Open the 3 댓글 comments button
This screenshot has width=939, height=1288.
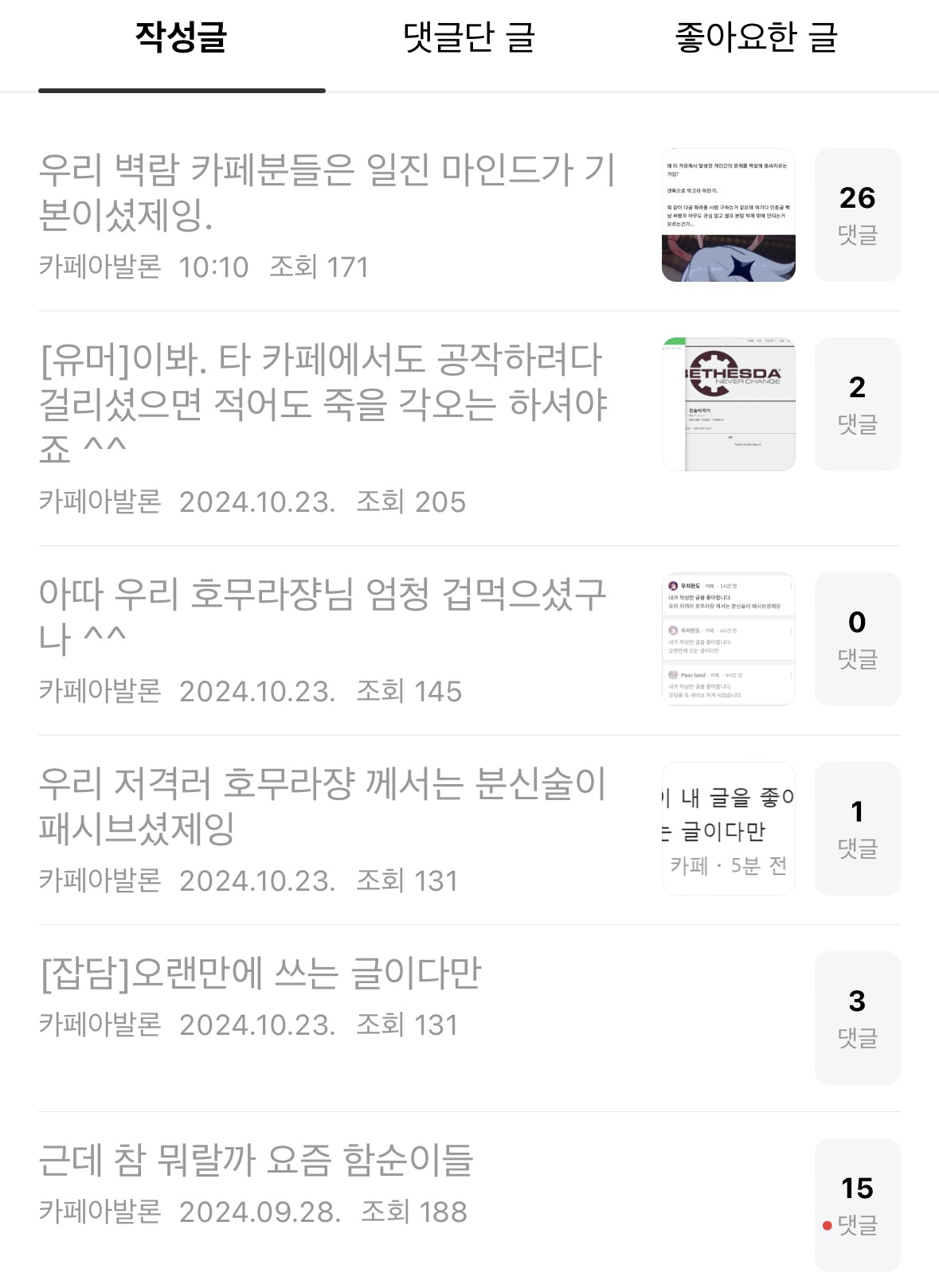[857, 1018]
